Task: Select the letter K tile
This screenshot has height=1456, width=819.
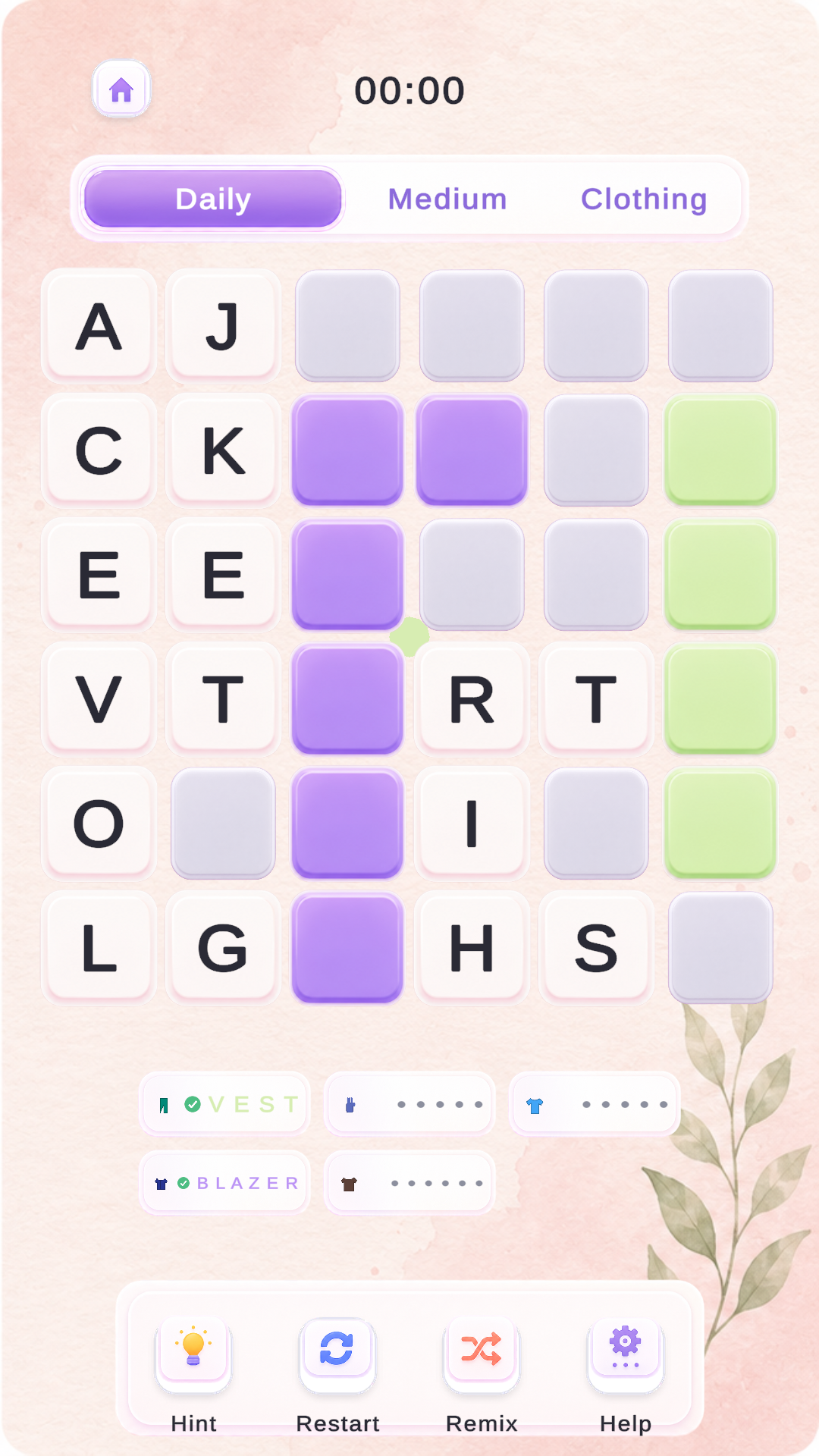Action: coord(223,450)
